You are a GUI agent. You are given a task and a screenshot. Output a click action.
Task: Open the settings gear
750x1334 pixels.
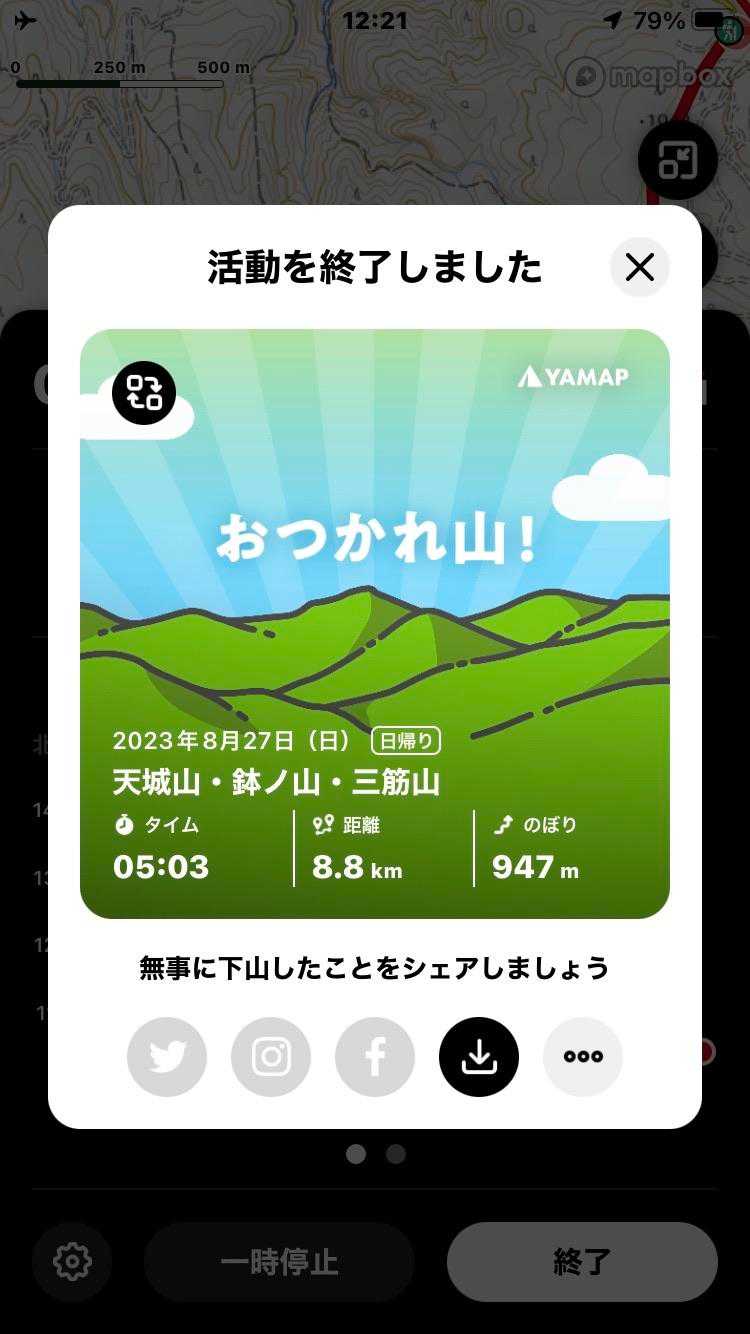click(x=72, y=1261)
